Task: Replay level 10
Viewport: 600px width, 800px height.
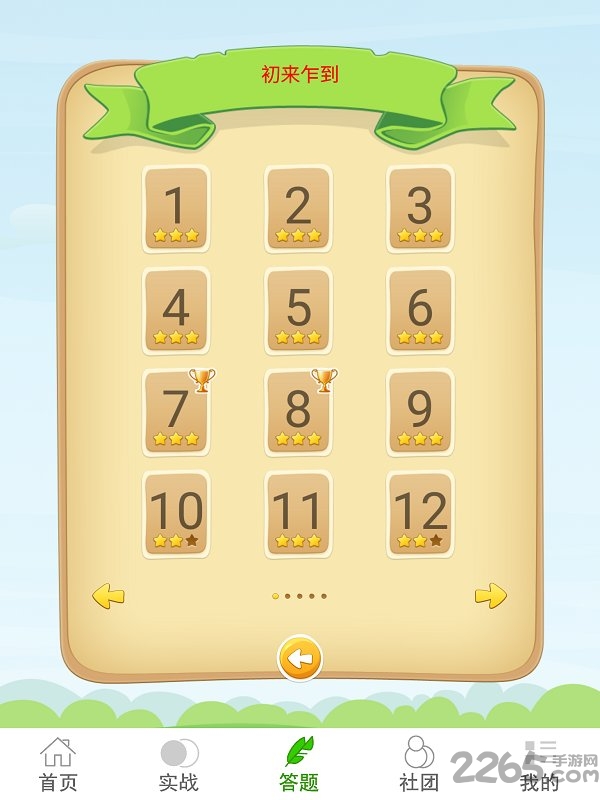Action: click(x=176, y=514)
